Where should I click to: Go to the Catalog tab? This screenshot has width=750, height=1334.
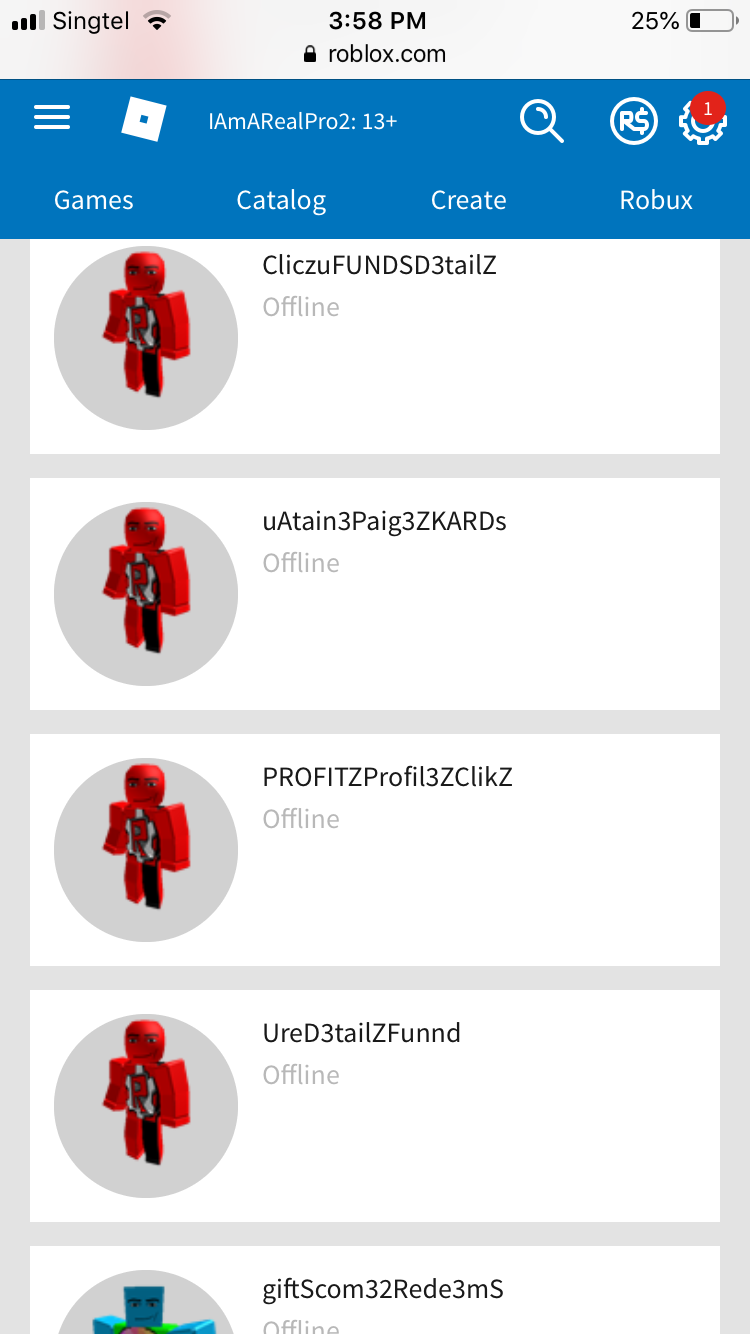click(281, 200)
